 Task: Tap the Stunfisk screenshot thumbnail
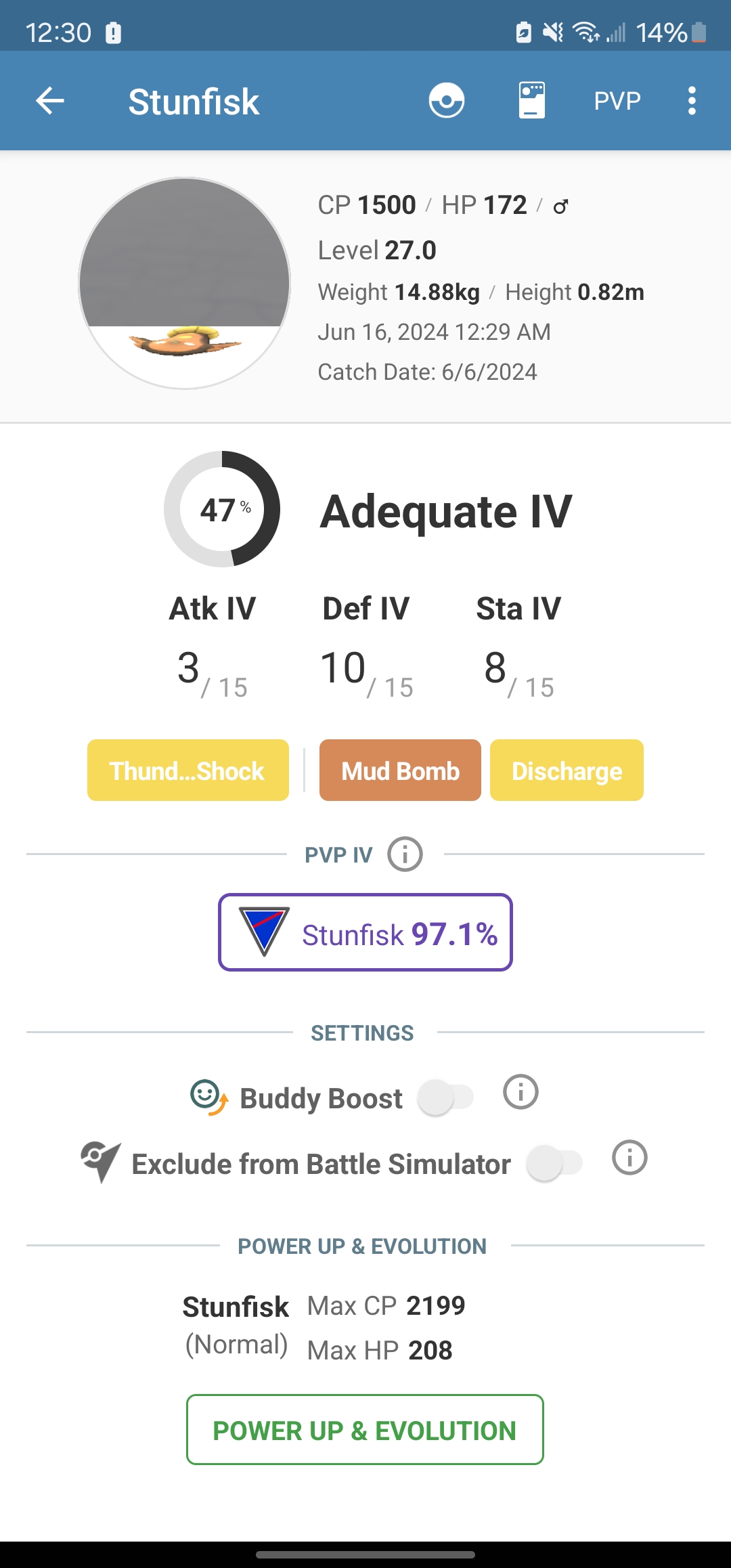[x=185, y=283]
